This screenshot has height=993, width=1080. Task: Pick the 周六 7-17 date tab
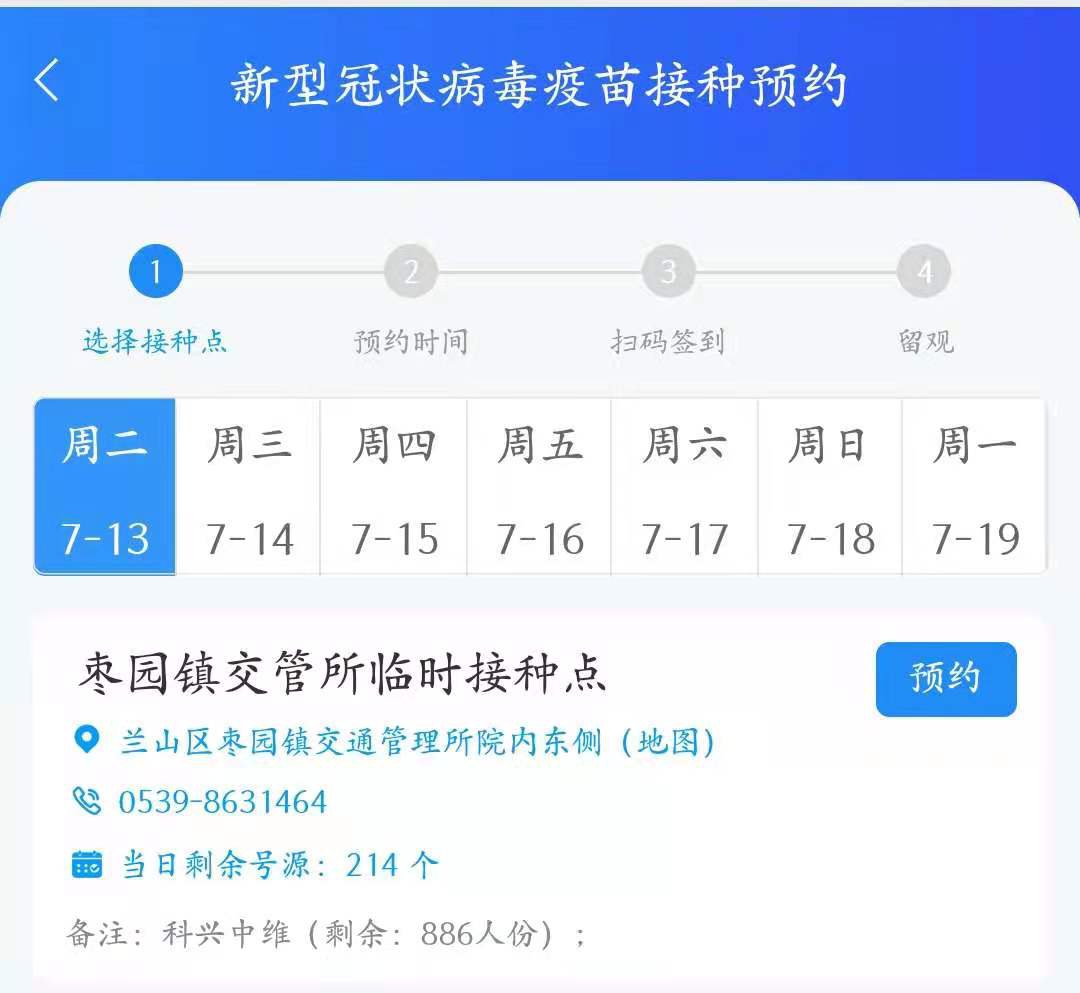click(x=685, y=487)
